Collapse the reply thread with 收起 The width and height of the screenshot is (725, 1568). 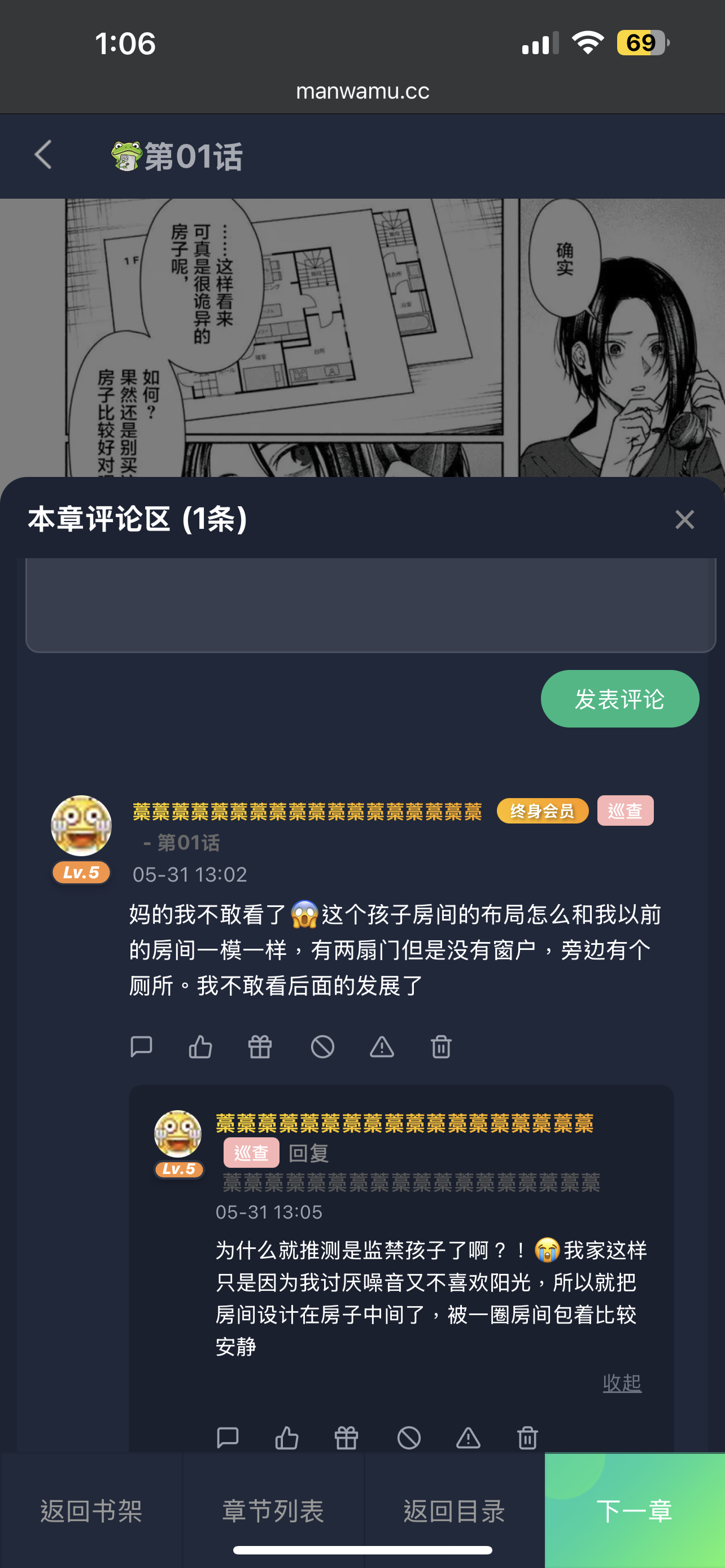click(x=622, y=1383)
